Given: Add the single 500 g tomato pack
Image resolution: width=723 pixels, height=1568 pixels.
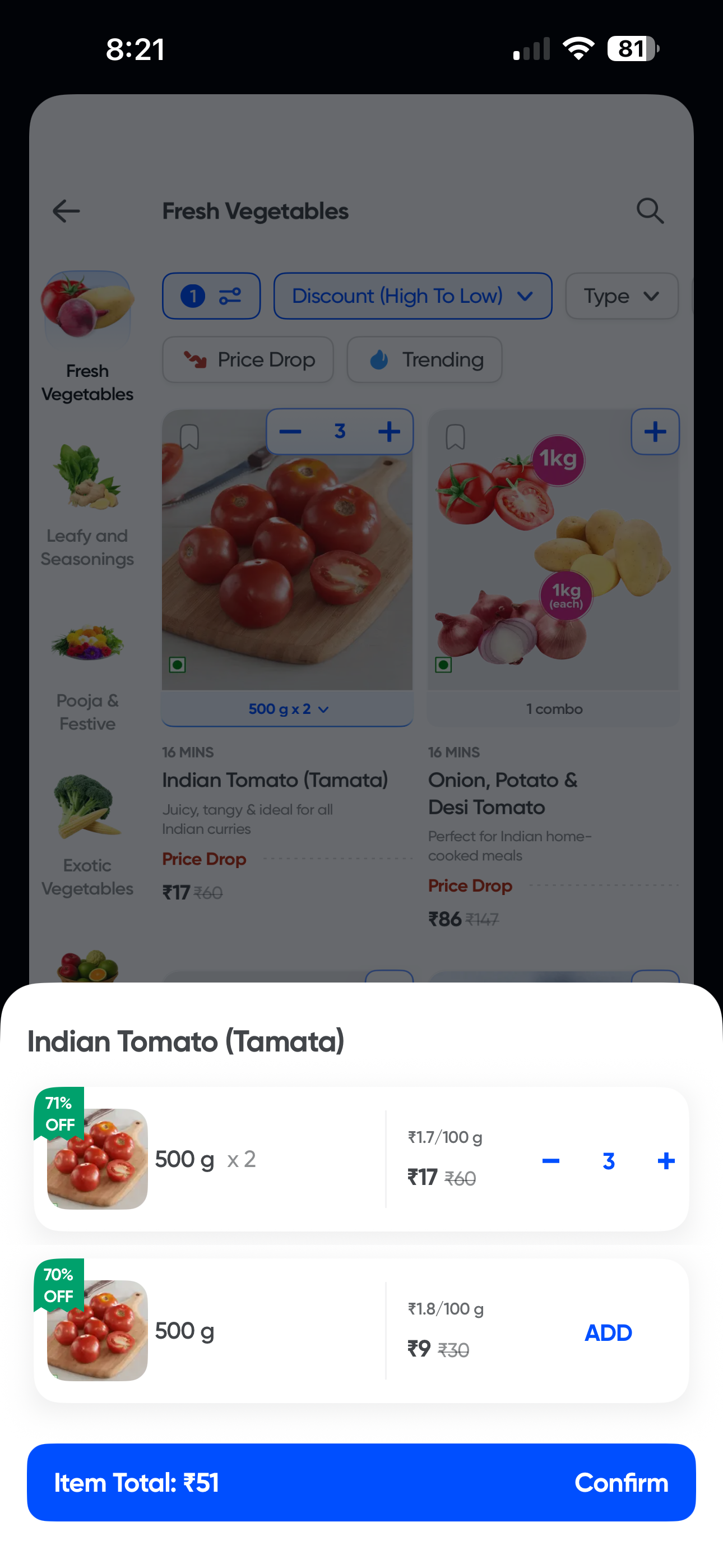Looking at the screenshot, I should pyautogui.click(x=608, y=1332).
